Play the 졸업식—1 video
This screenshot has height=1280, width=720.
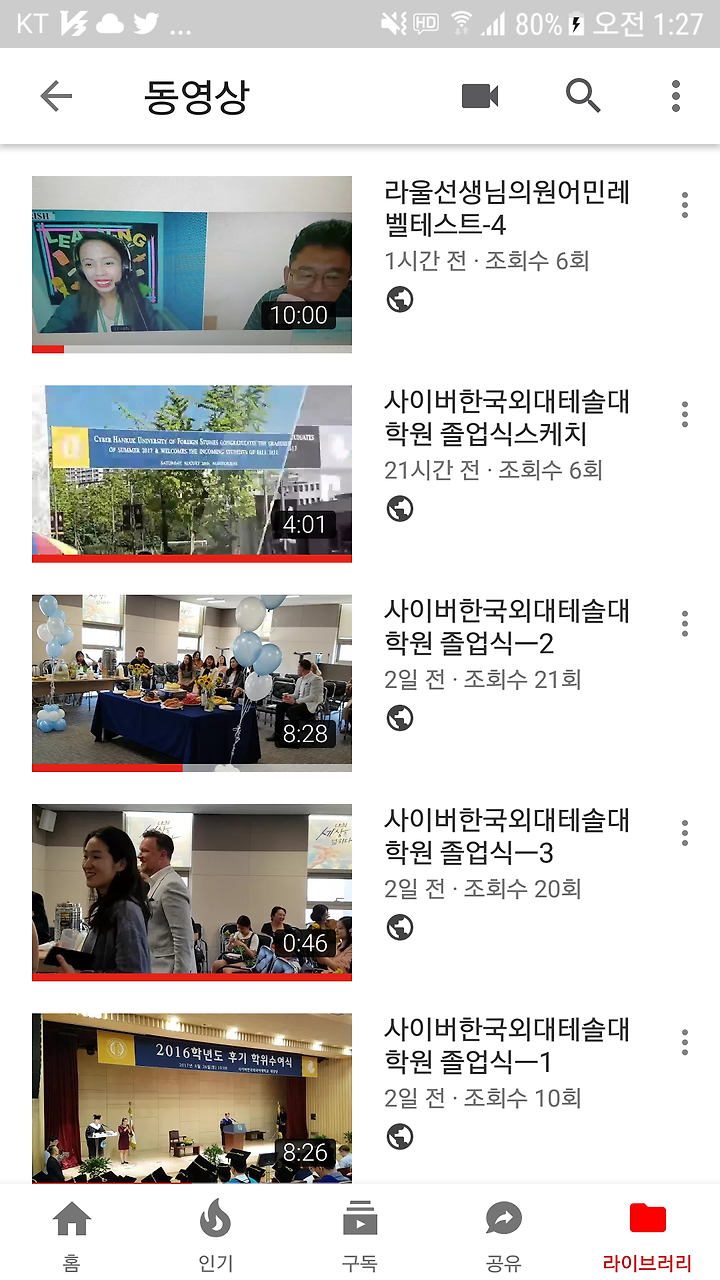click(192, 1098)
